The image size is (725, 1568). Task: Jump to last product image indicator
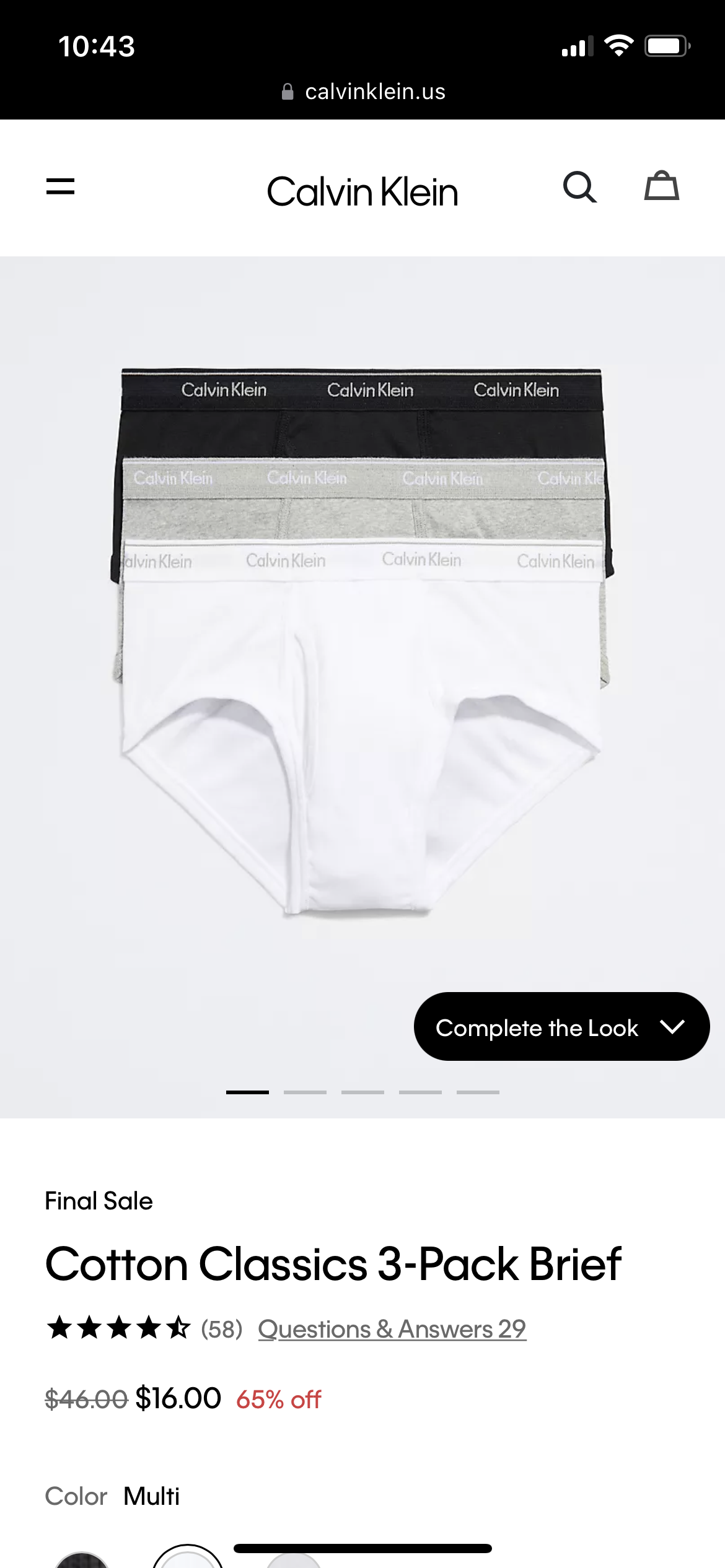pyautogui.click(x=478, y=1092)
